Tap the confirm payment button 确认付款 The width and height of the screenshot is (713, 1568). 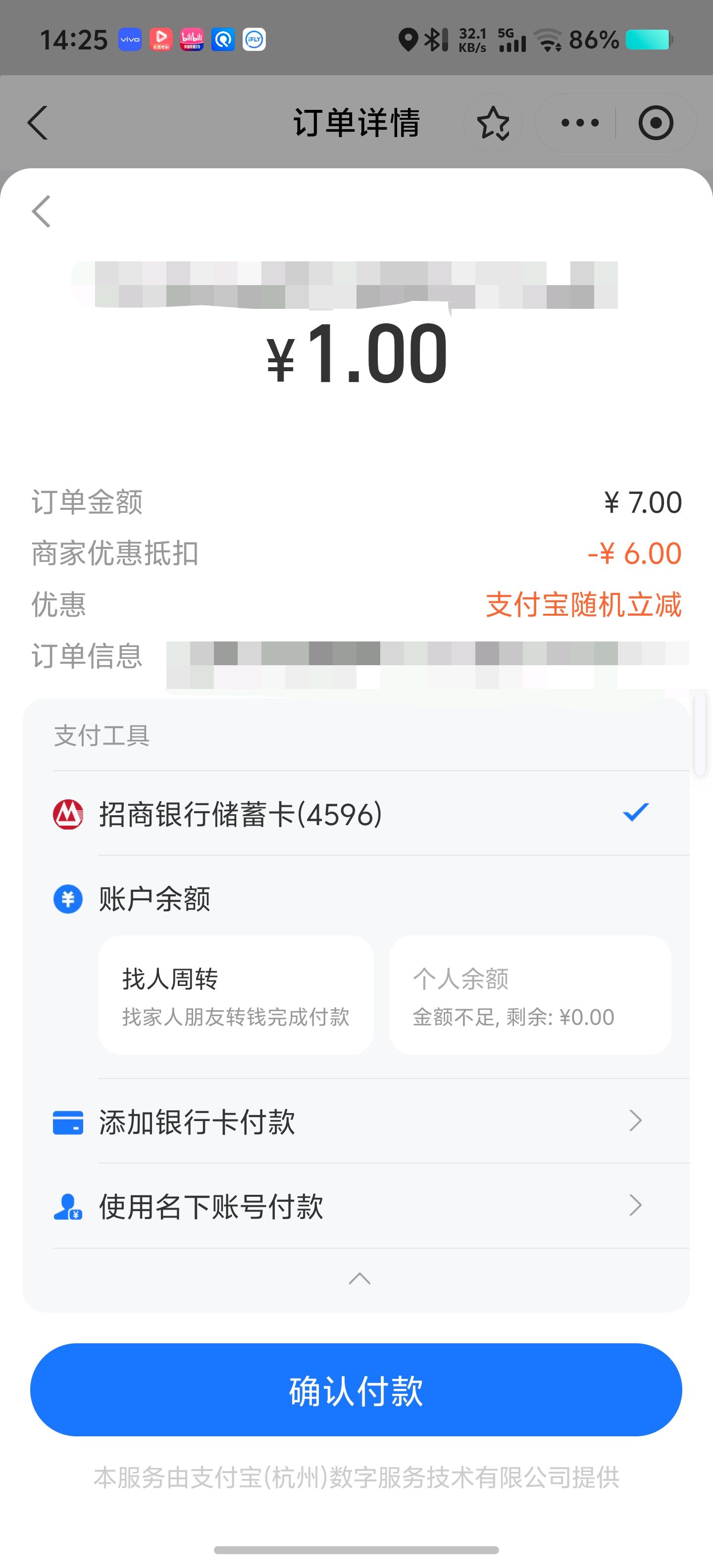pyautogui.click(x=356, y=1390)
